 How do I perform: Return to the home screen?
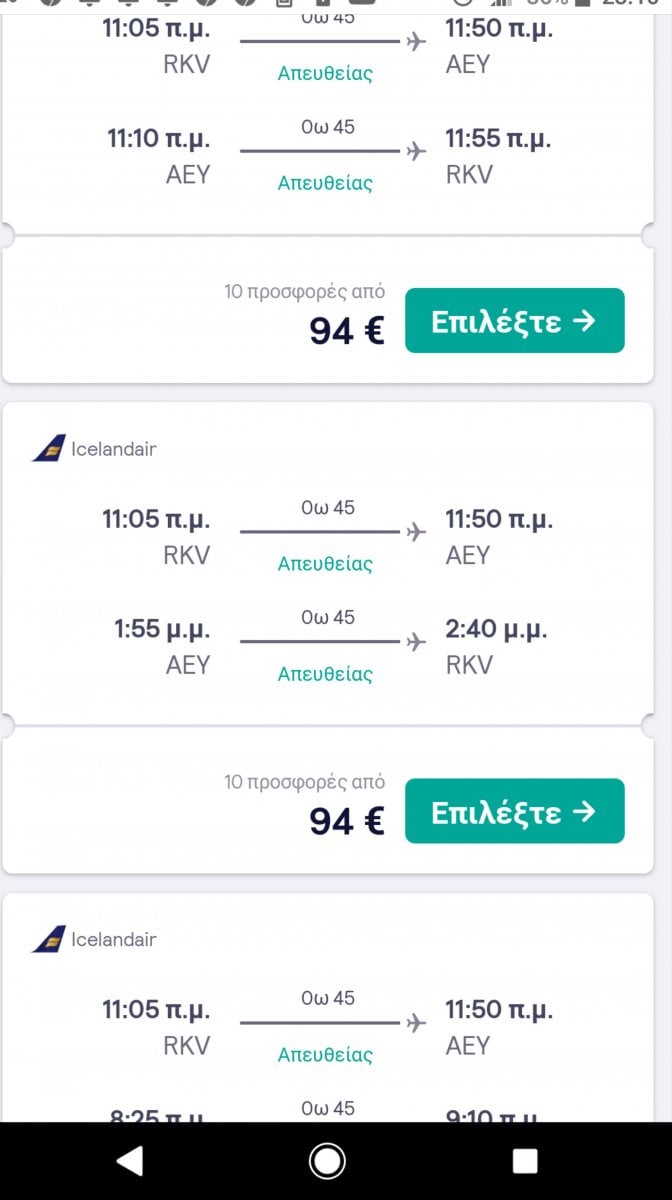point(327,1161)
